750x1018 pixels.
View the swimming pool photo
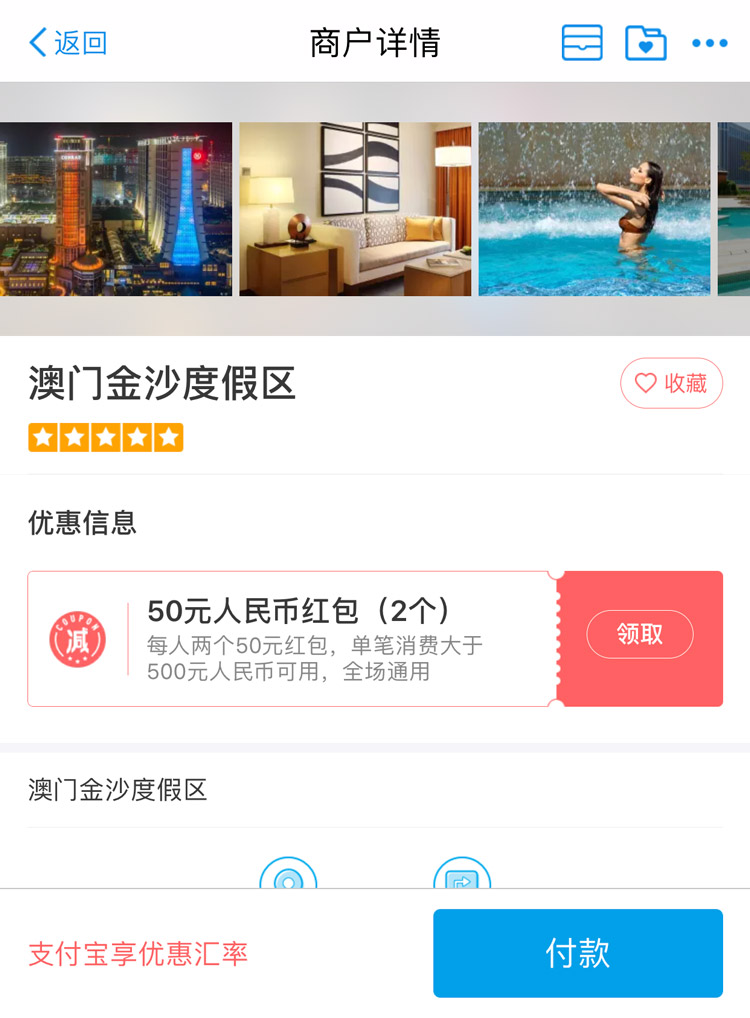coord(594,209)
